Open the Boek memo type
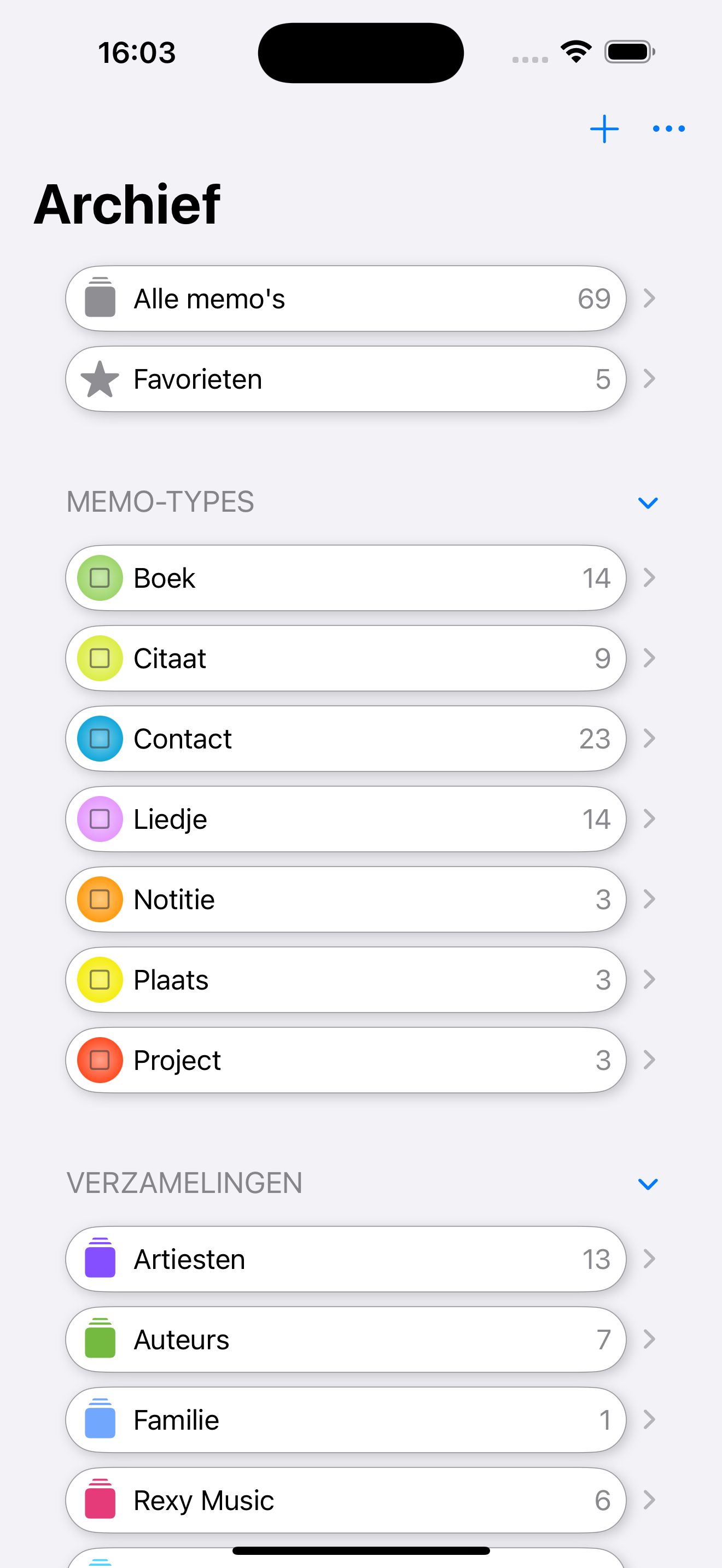The height and width of the screenshot is (1568, 722). click(x=346, y=578)
